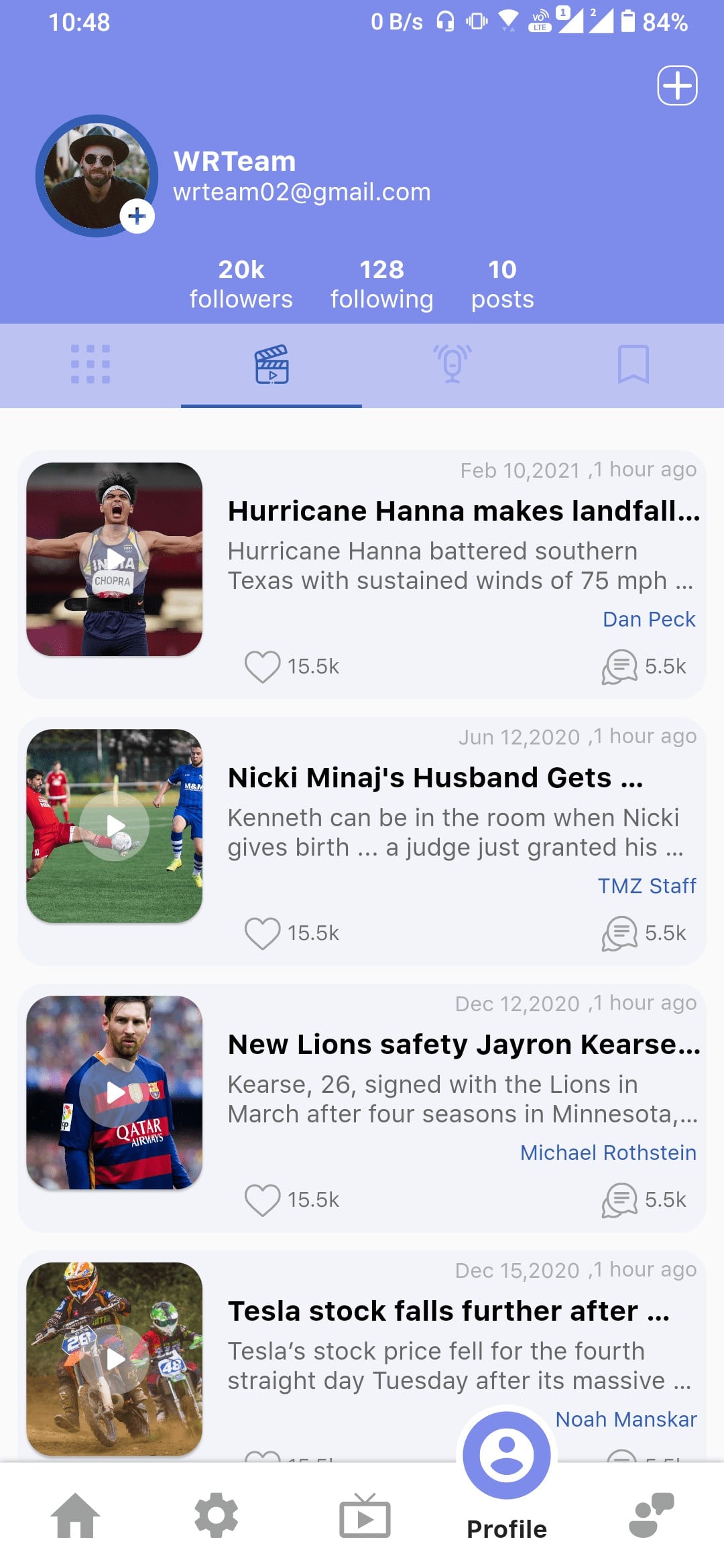Open the video TV tab
The width and height of the screenshot is (724, 1568).
pos(365,1516)
